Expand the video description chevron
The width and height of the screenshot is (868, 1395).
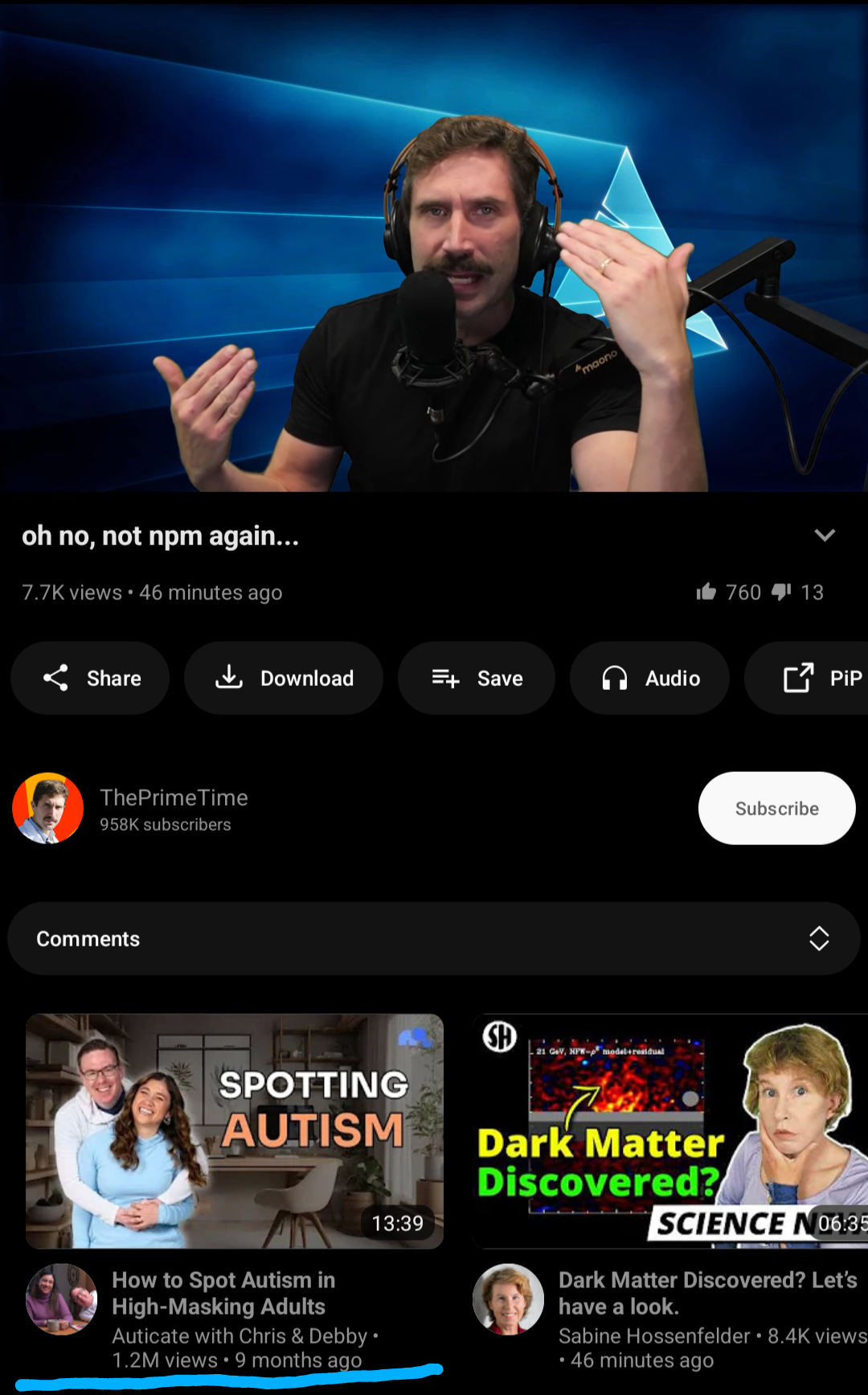825,535
